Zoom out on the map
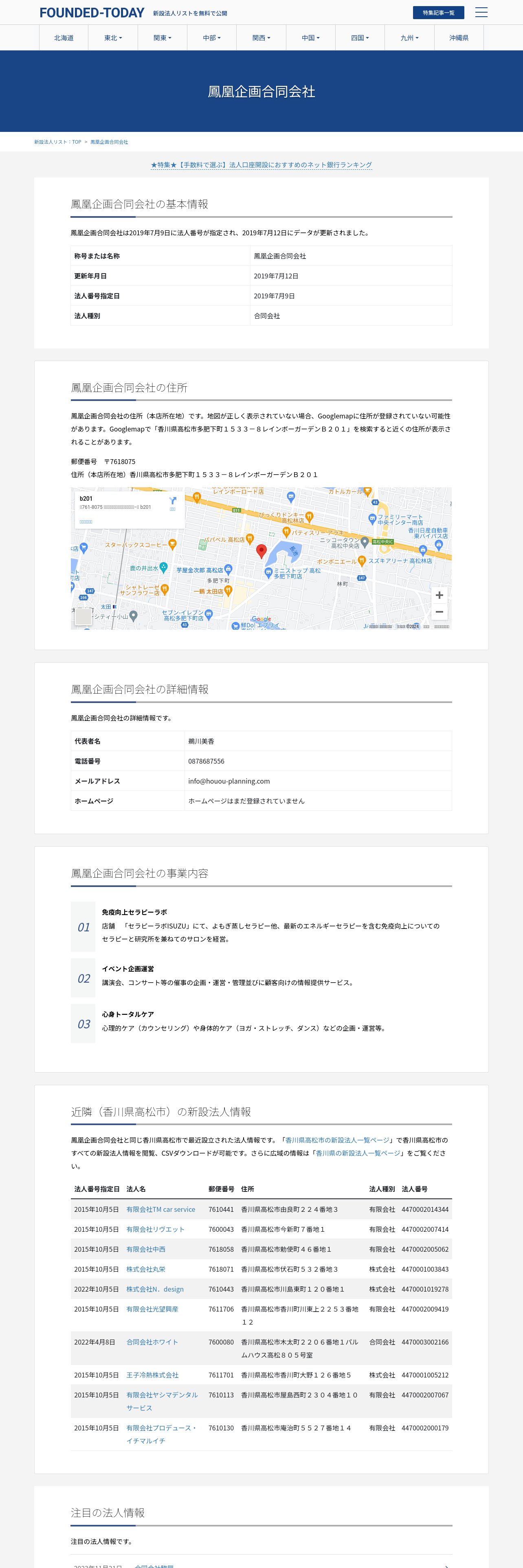 (439, 612)
